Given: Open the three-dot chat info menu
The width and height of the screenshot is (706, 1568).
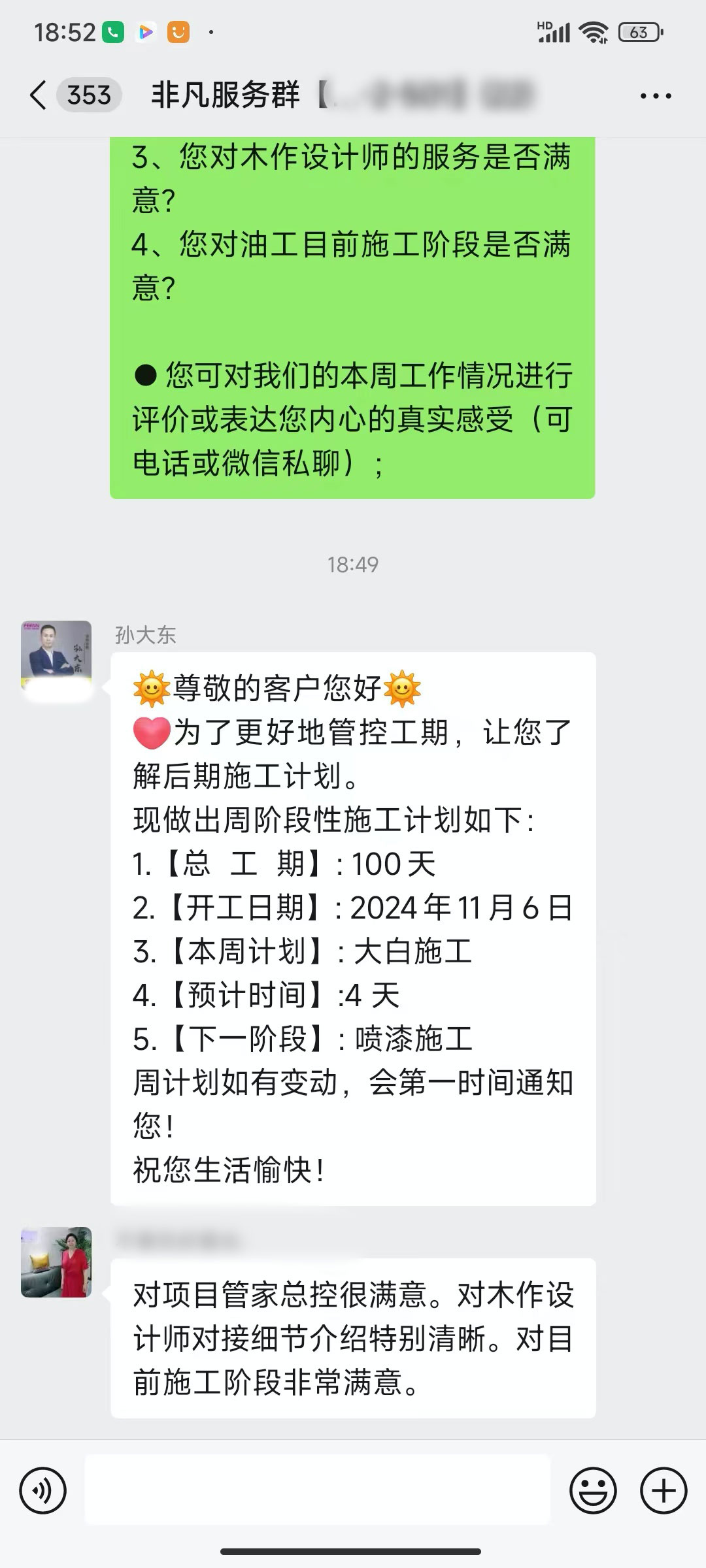Looking at the screenshot, I should [655, 96].
